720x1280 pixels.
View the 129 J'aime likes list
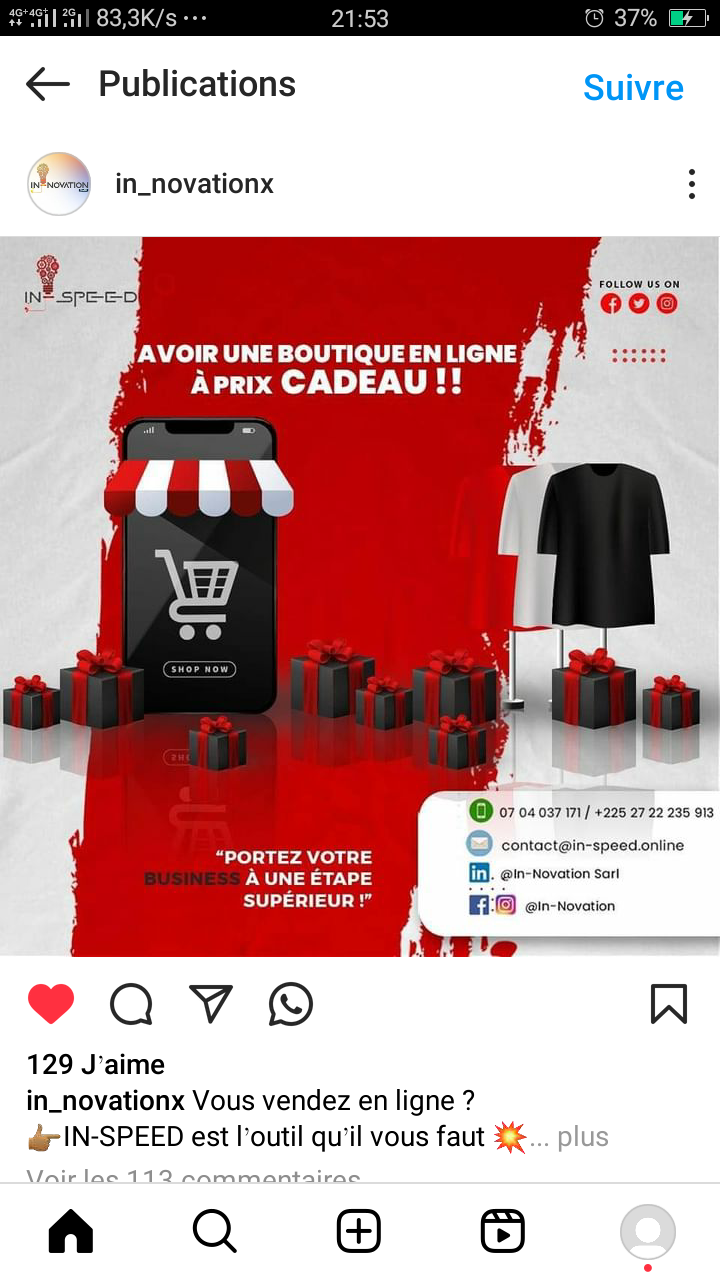point(96,1064)
